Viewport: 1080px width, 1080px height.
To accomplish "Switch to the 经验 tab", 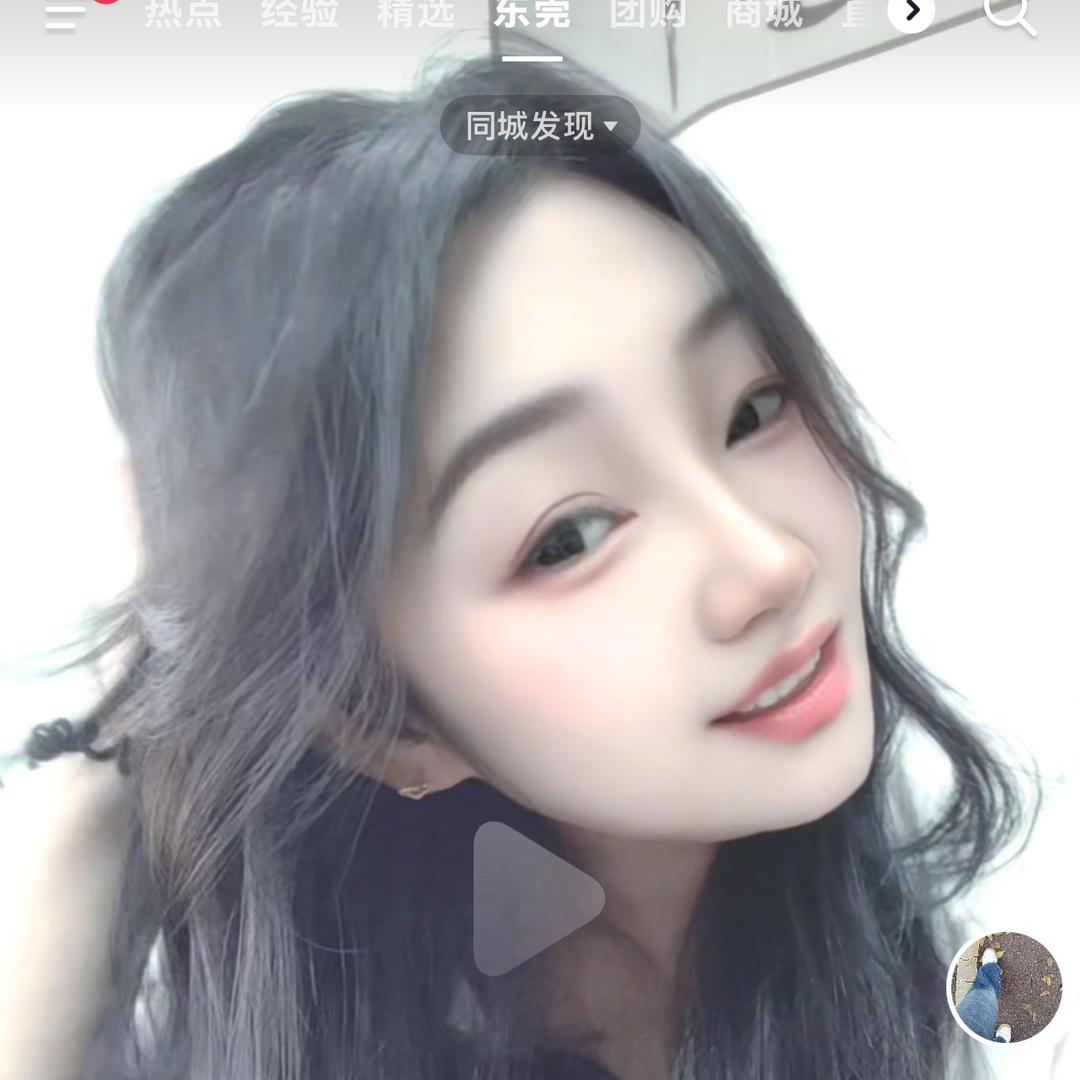I will coord(299,13).
